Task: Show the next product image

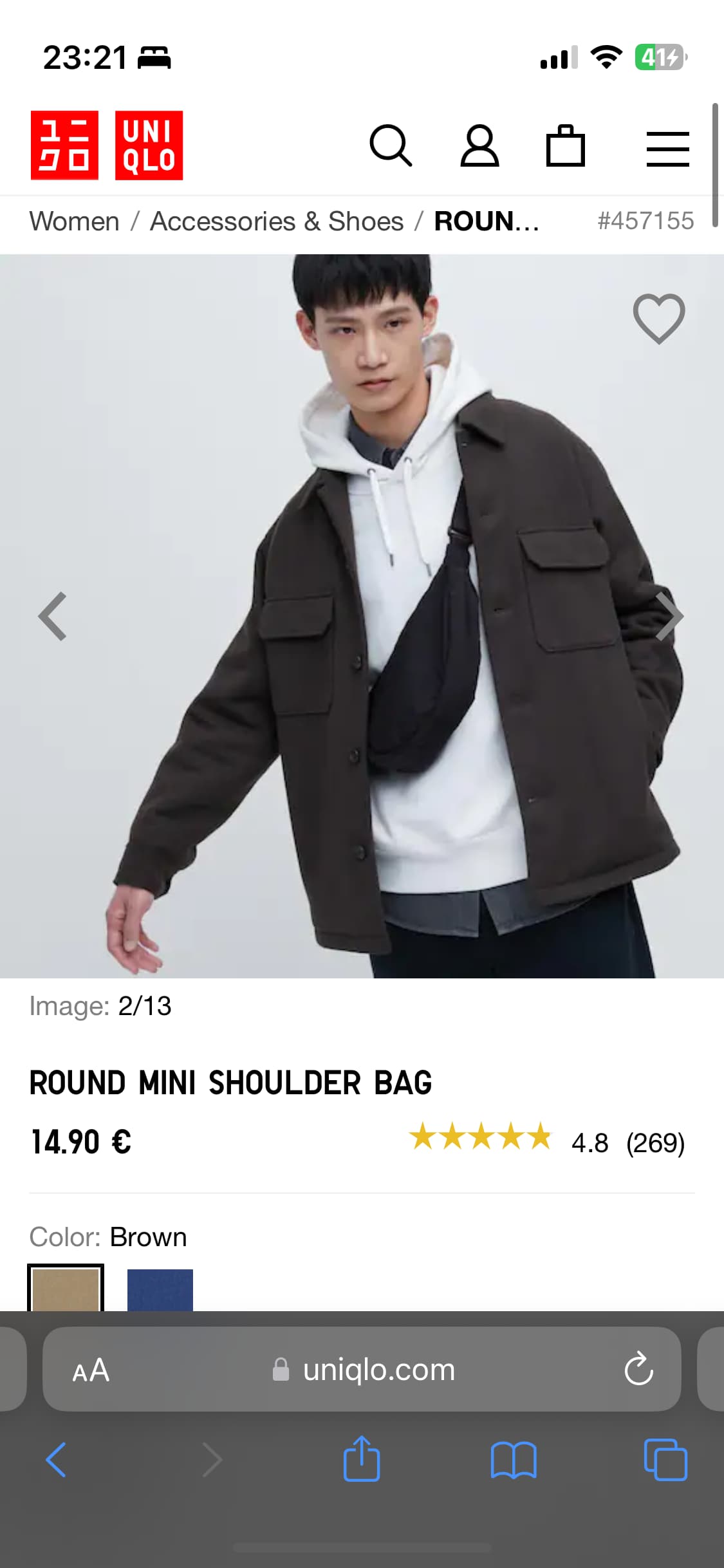Action: (670, 616)
